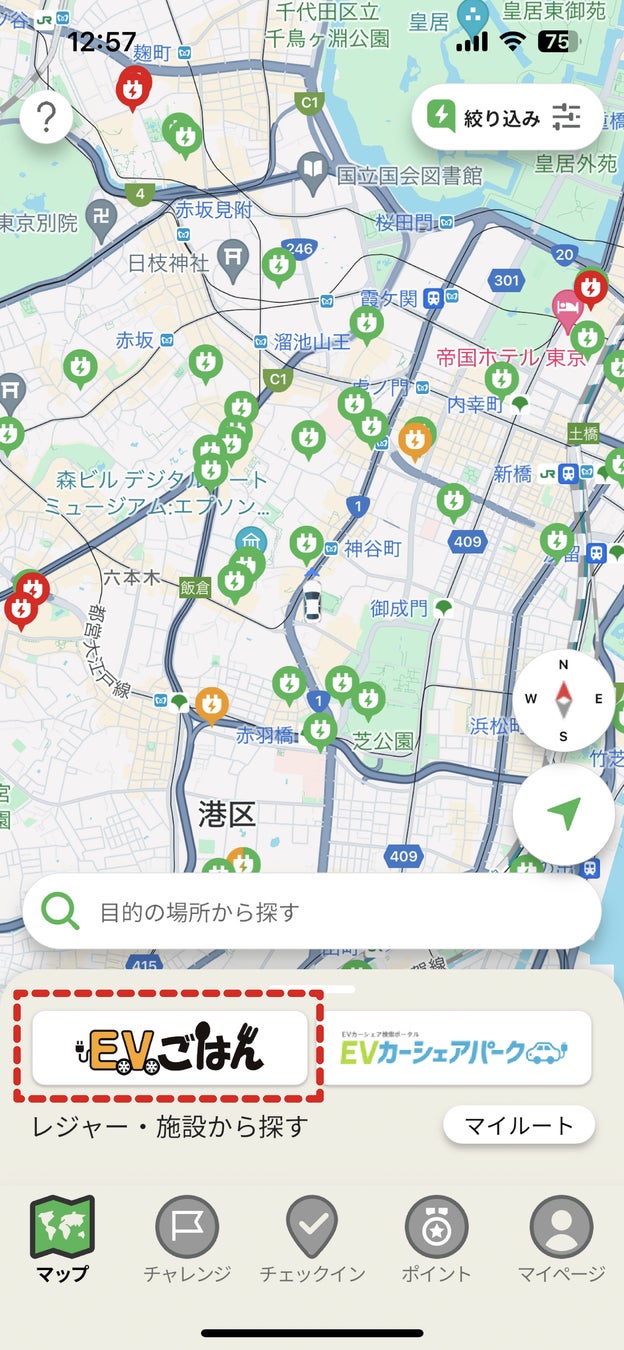Viewport: 624px width, 1350px height.
Task: Open the 絞り込み filter options
Action: point(507,118)
